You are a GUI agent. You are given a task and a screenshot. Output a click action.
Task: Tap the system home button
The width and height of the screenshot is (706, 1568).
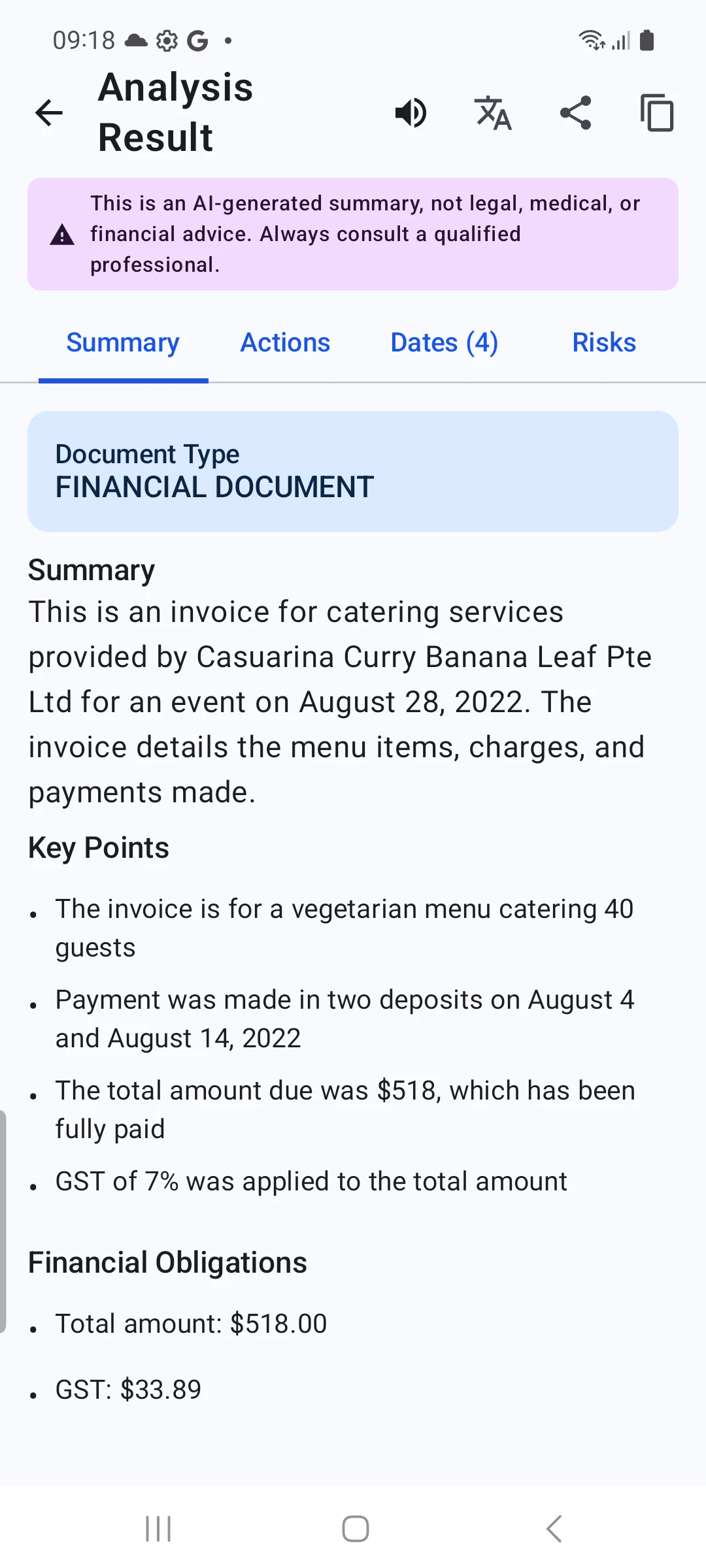355,1528
